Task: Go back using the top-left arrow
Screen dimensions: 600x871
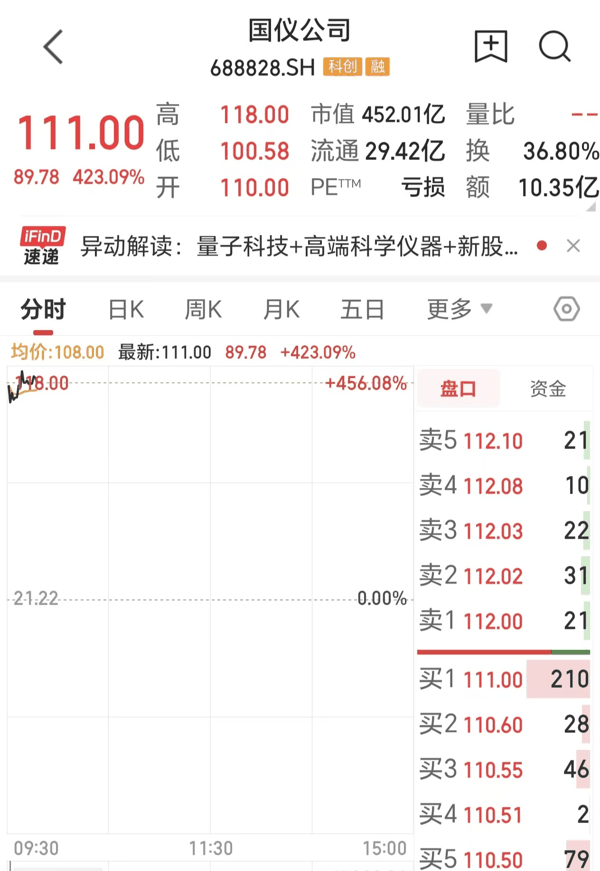Action: pos(53,47)
